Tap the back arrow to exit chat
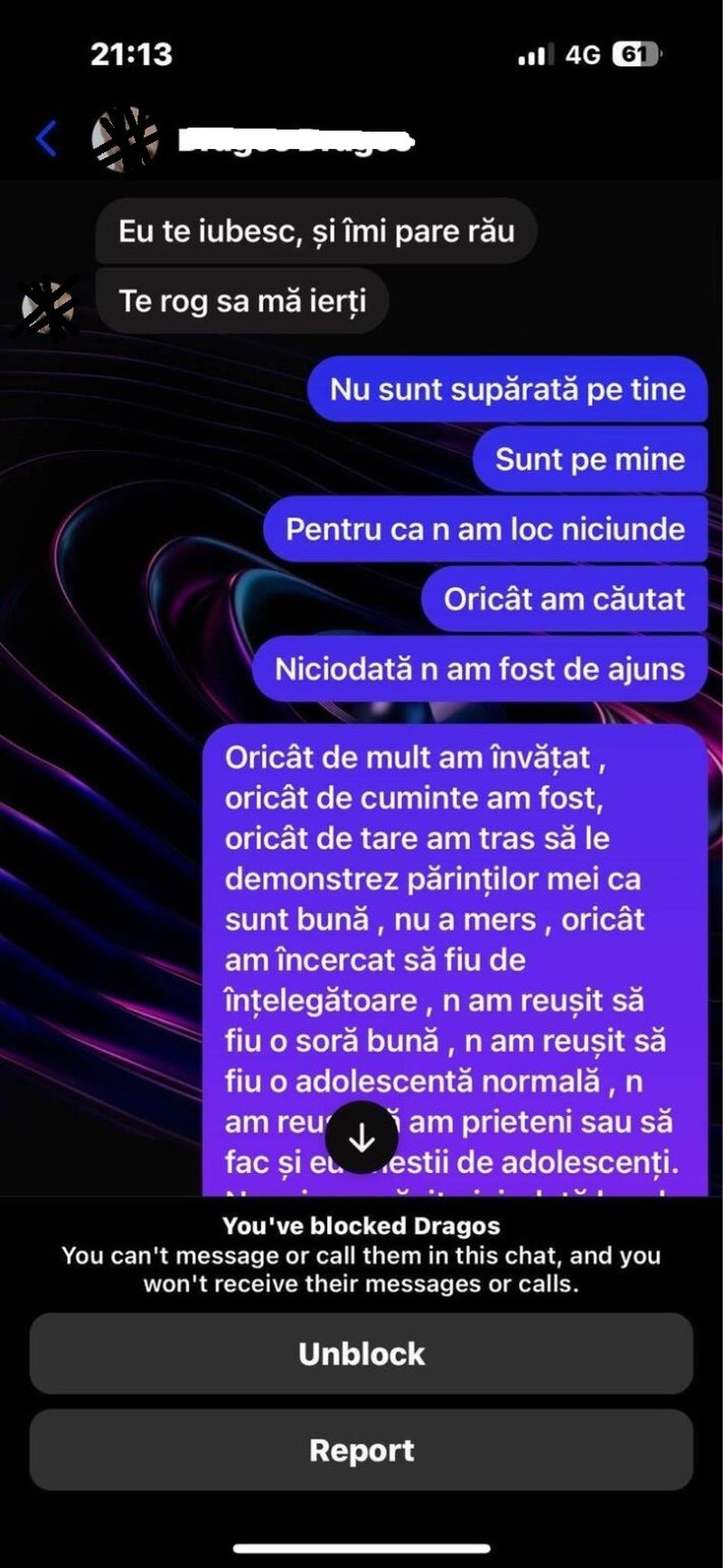This screenshot has height=1568, width=723. point(44,137)
